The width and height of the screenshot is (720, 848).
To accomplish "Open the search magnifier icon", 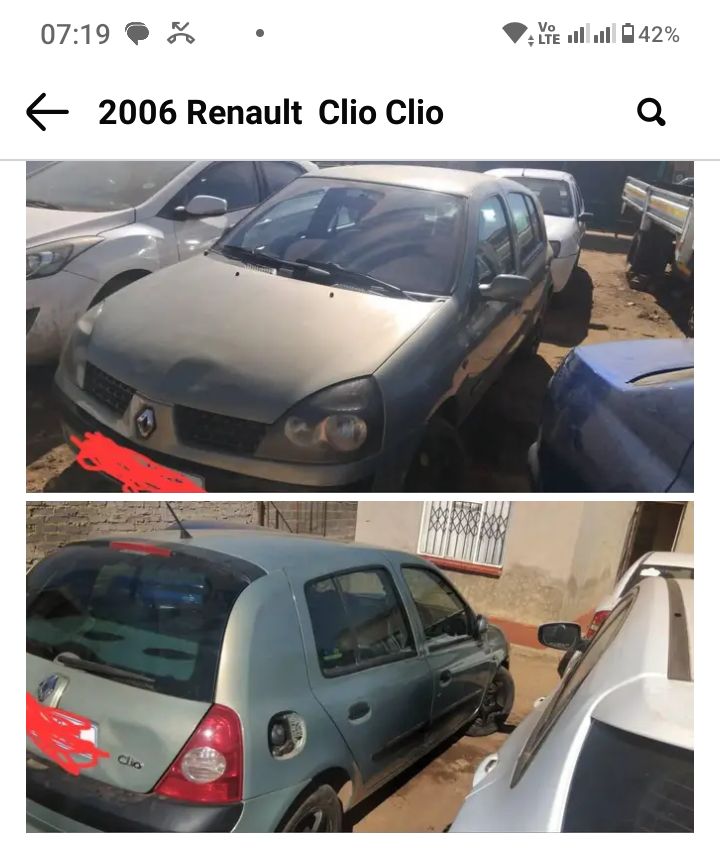I will point(651,112).
